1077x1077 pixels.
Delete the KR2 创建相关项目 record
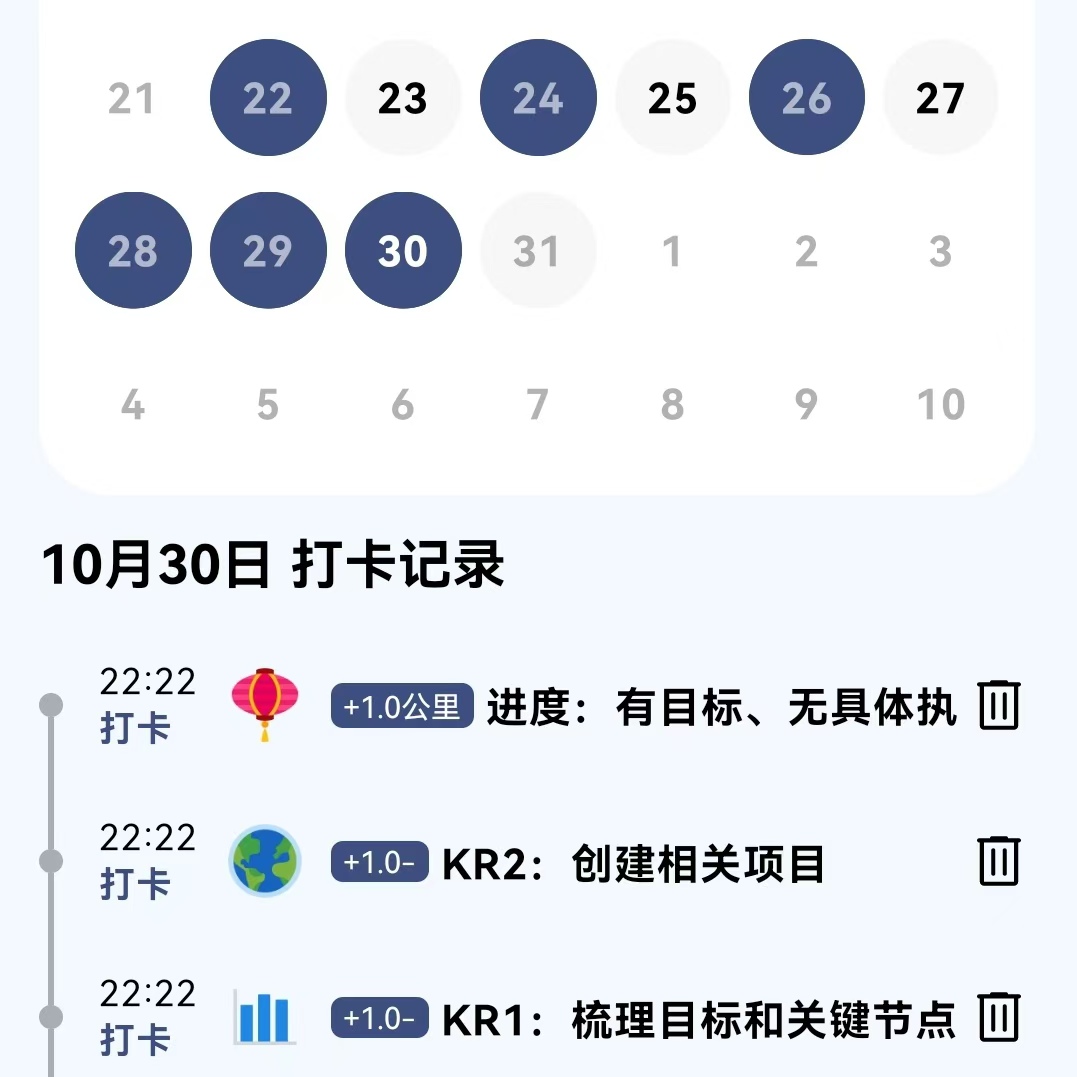(998, 861)
